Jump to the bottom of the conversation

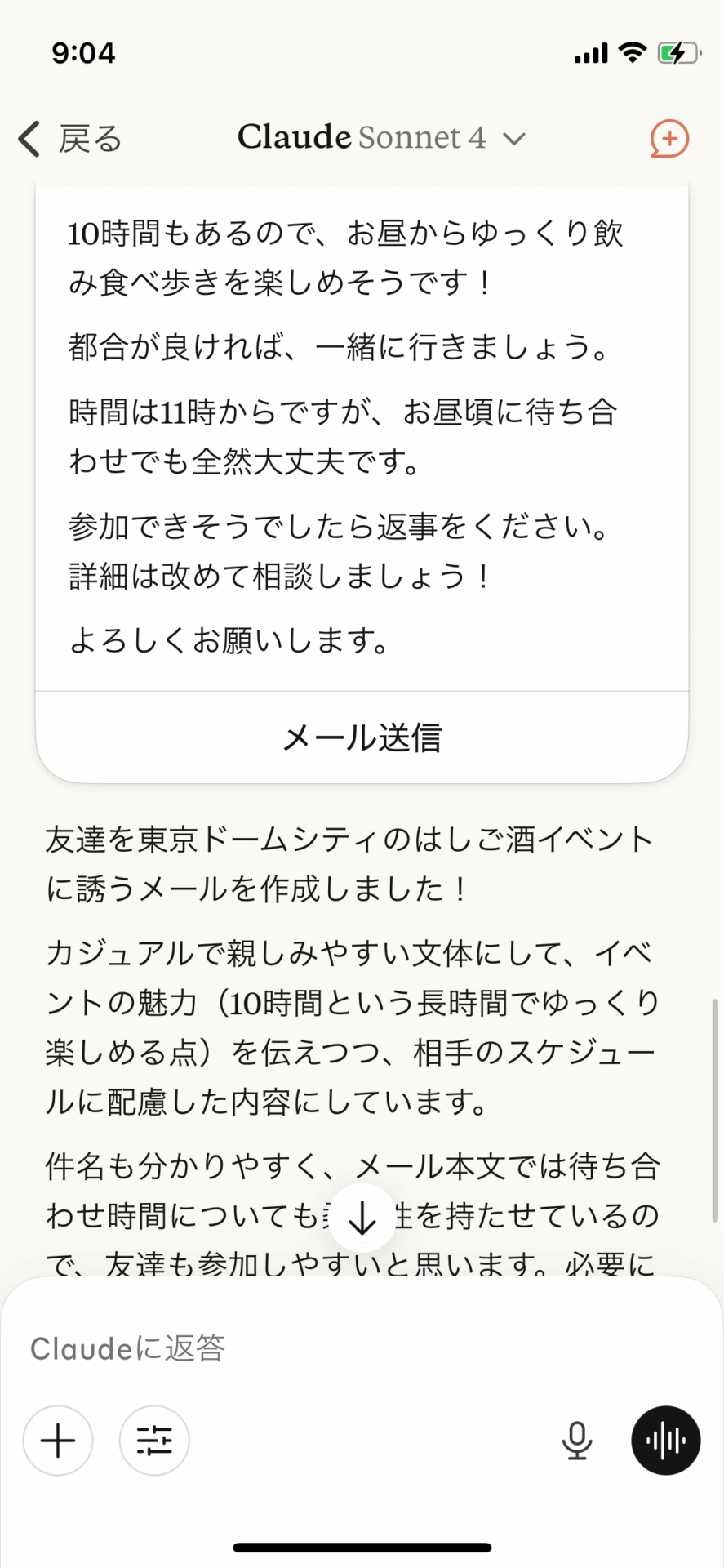[362, 1218]
